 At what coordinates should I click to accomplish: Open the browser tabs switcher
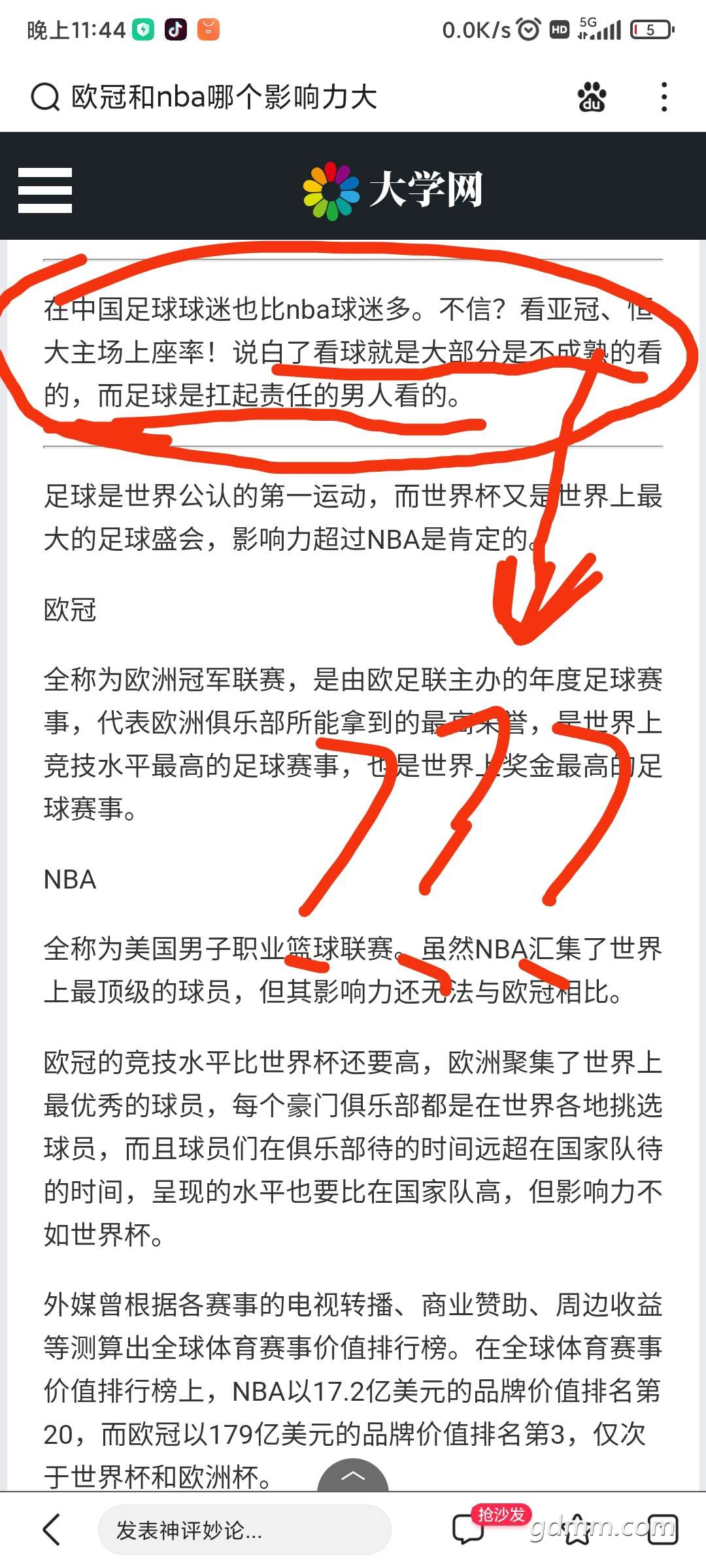pos(662,1529)
